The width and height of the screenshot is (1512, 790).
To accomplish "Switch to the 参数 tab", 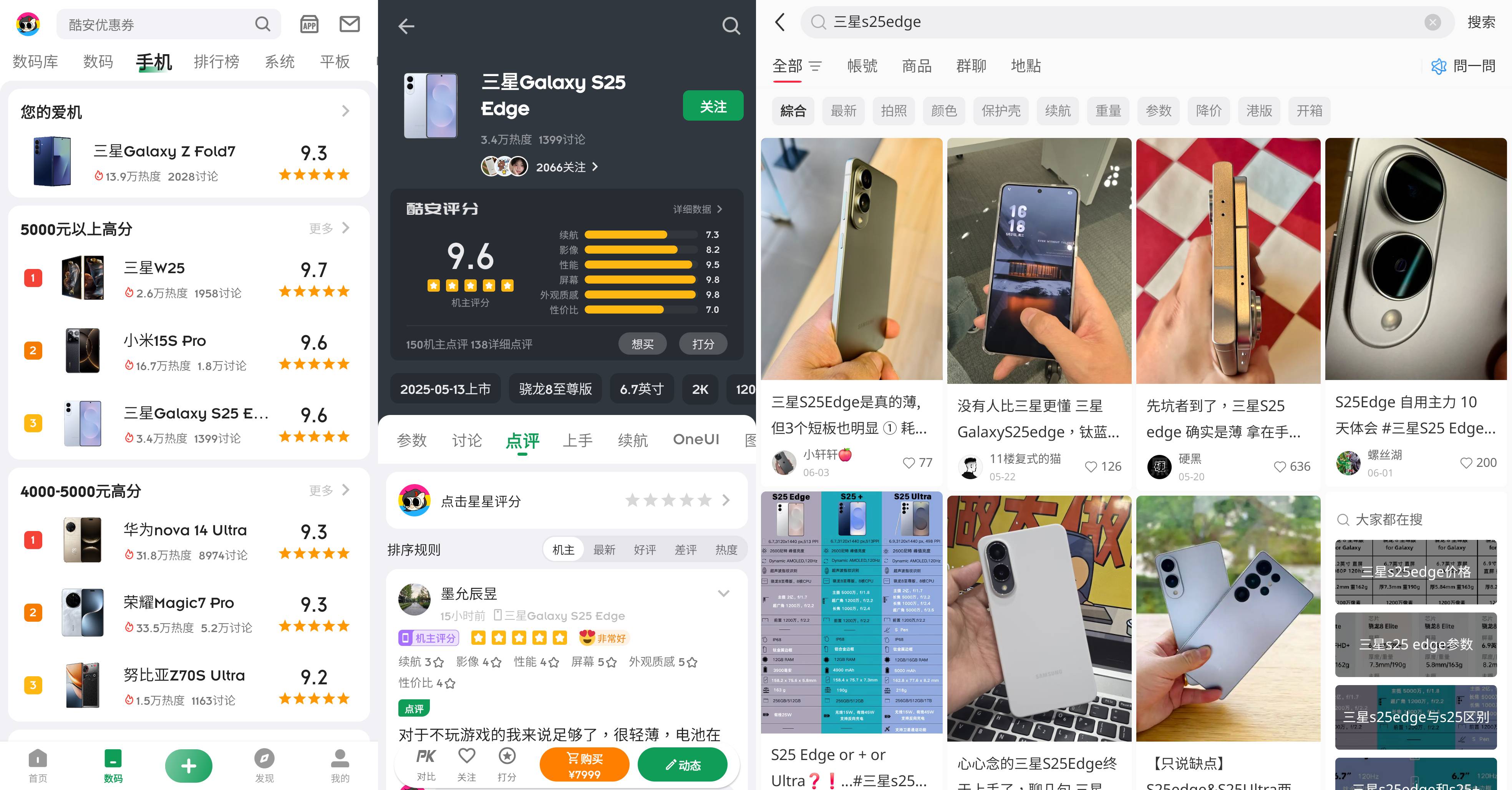I will (x=411, y=440).
